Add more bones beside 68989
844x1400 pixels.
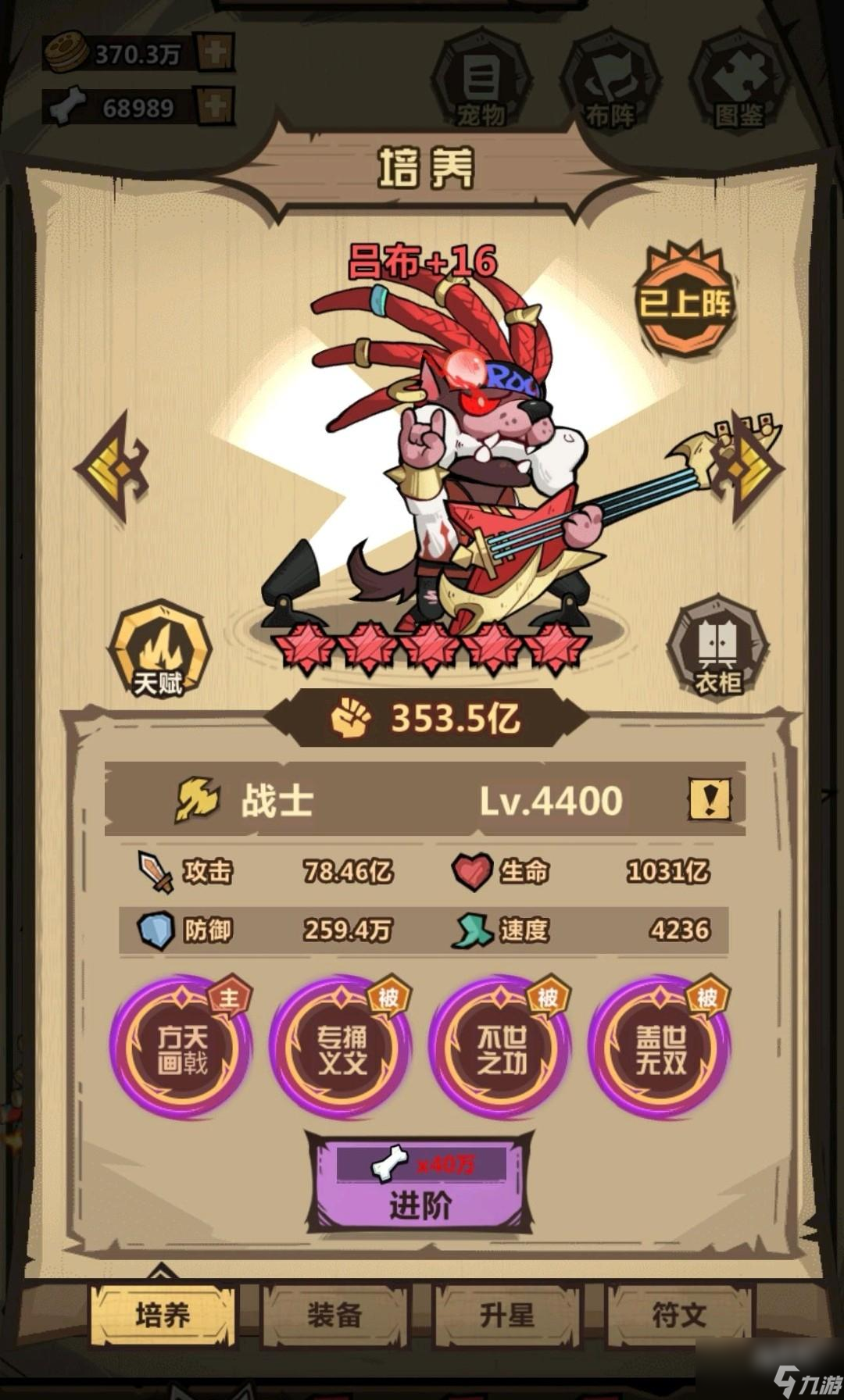[x=215, y=106]
